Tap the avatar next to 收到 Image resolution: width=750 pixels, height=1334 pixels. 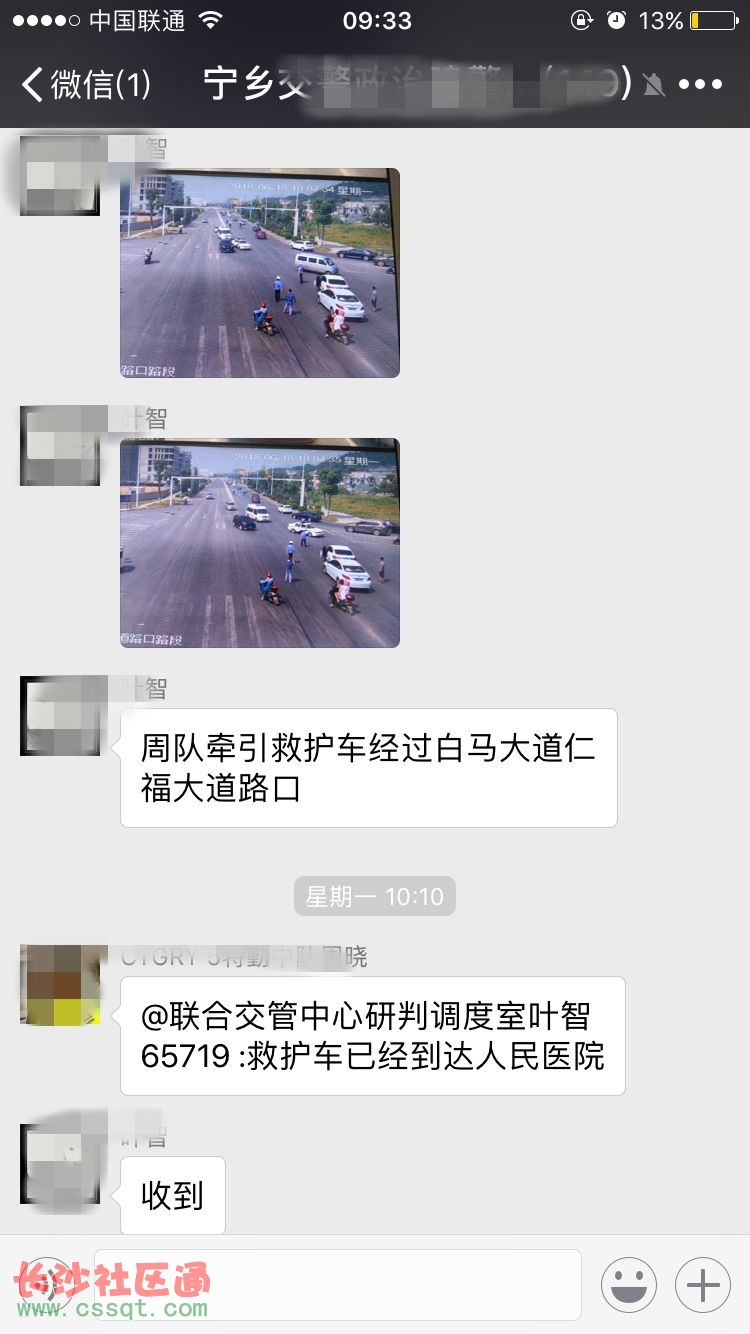[x=60, y=1163]
